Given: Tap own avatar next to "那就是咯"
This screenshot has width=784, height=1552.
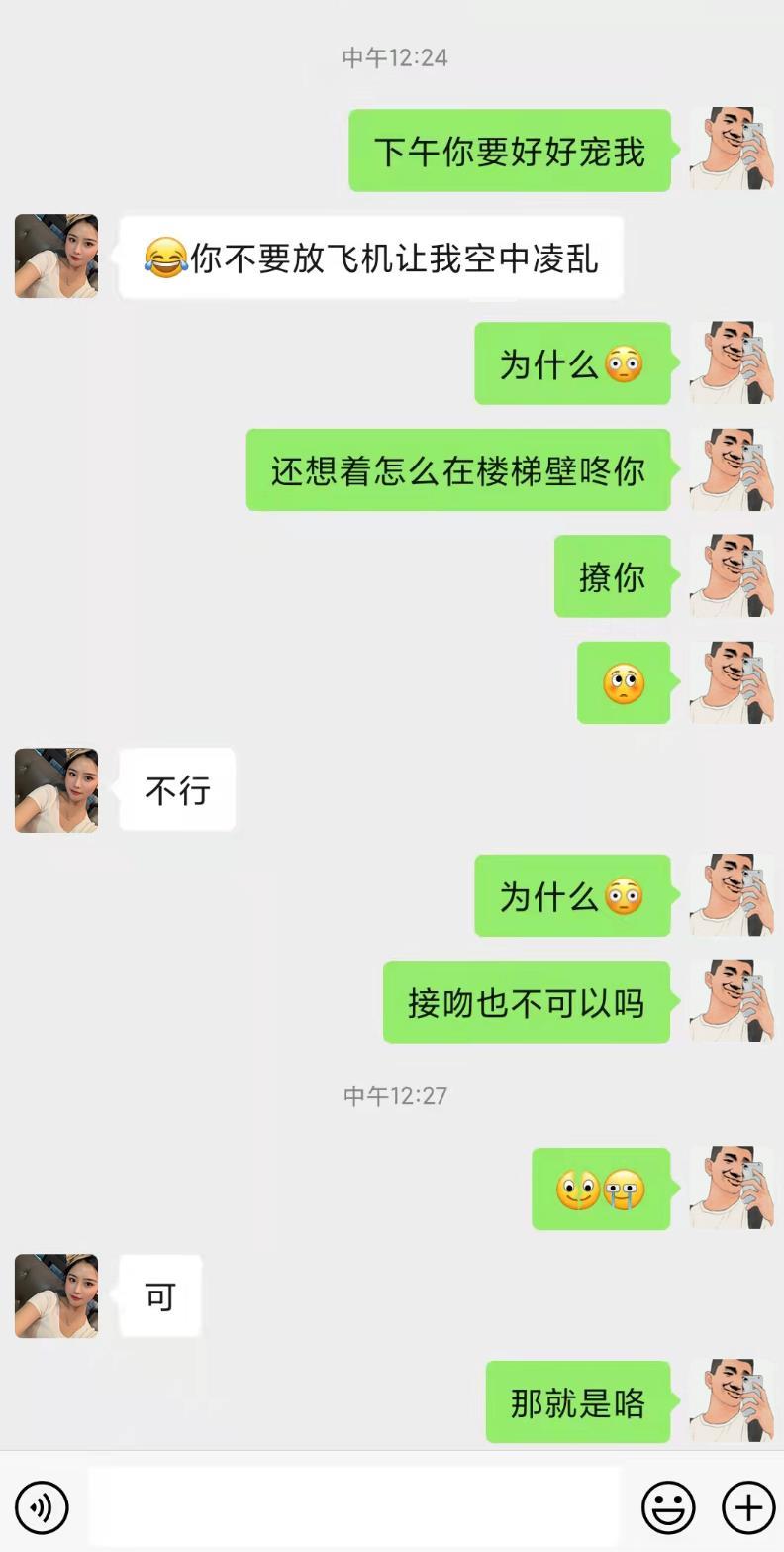Looking at the screenshot, I should tap(731, 1400).
